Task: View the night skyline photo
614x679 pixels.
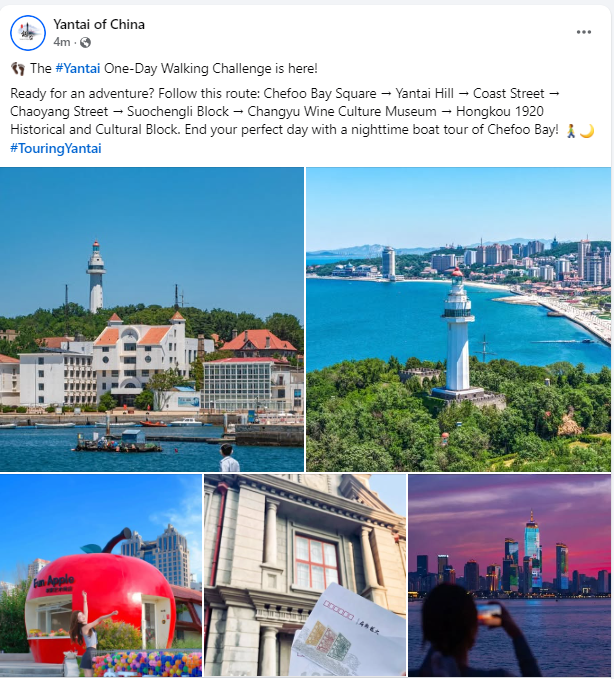Action: tap(509, 576)
